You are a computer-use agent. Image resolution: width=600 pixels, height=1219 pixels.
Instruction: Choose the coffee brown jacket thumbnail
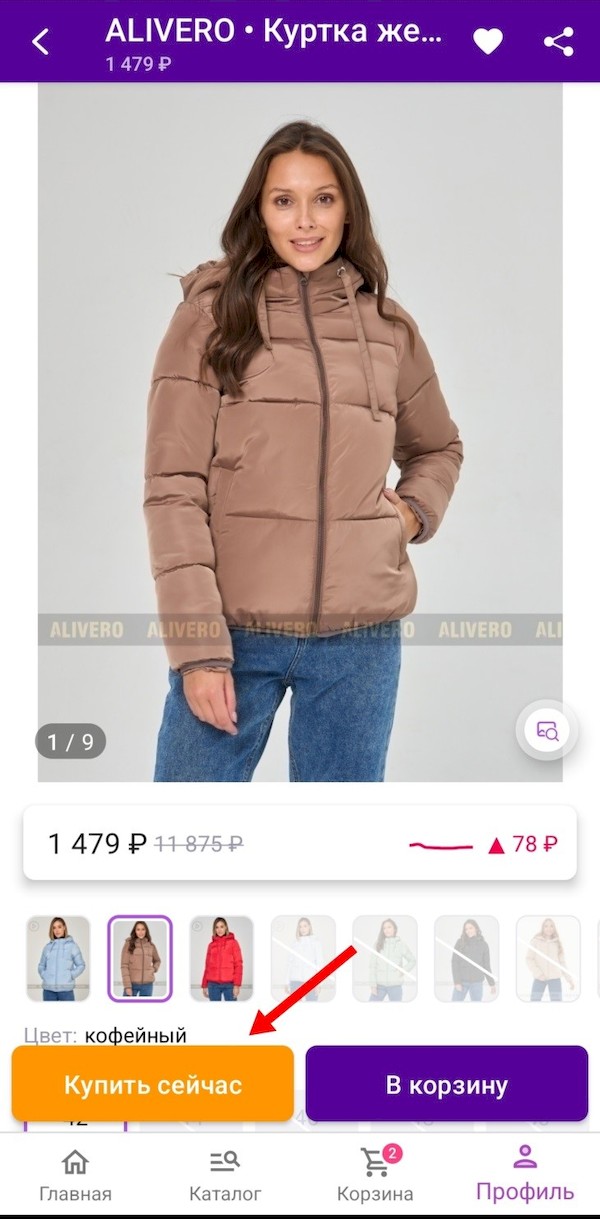(140, 958)
